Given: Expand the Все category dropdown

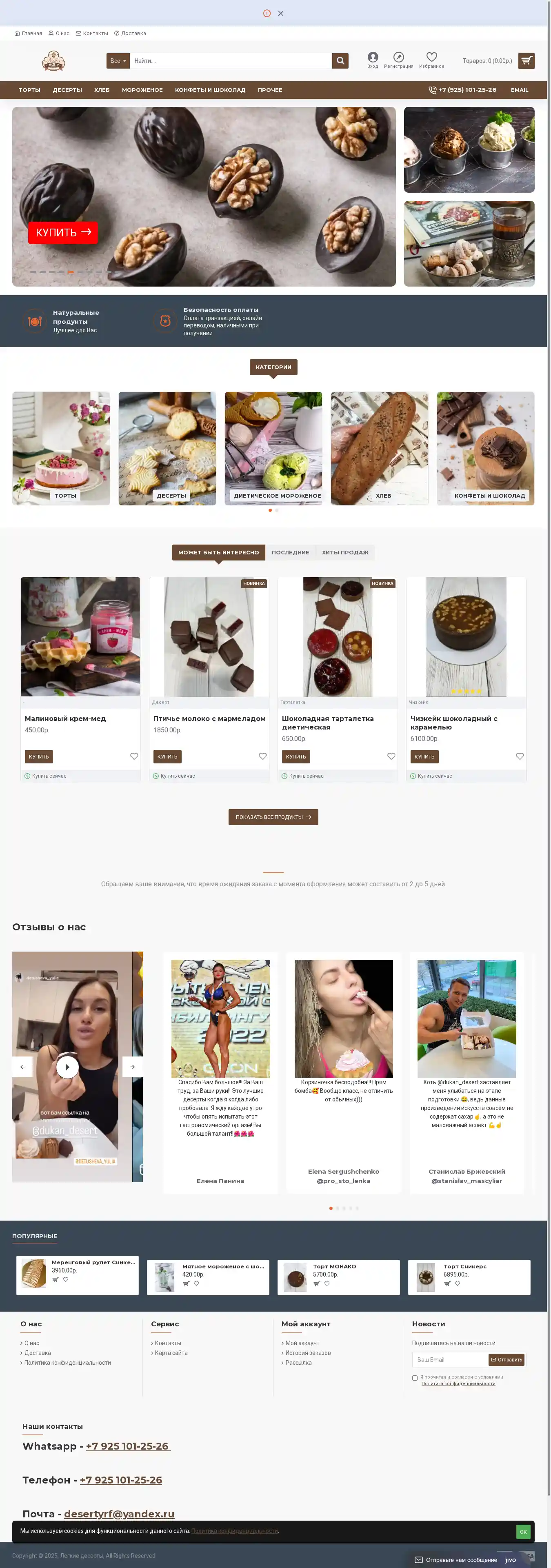Looking at the screenshot, I should [x=118, y=61].
